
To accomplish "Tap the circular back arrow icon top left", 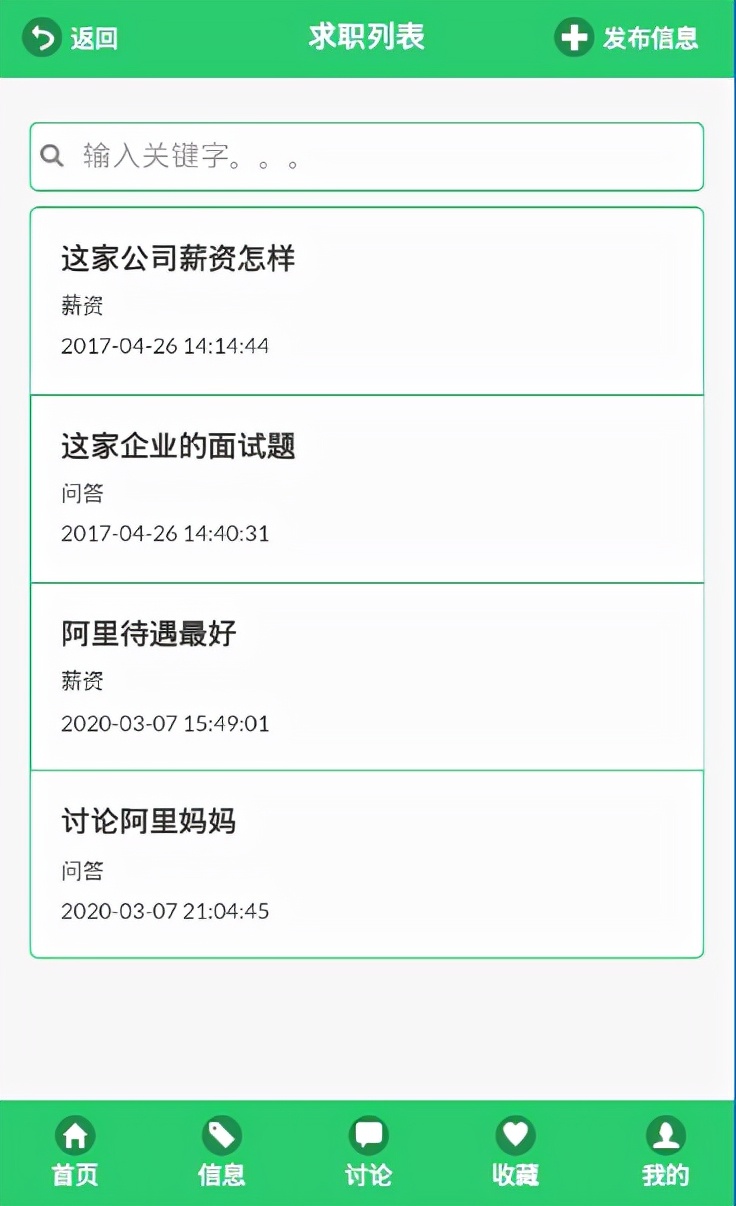I will point(40,37).
